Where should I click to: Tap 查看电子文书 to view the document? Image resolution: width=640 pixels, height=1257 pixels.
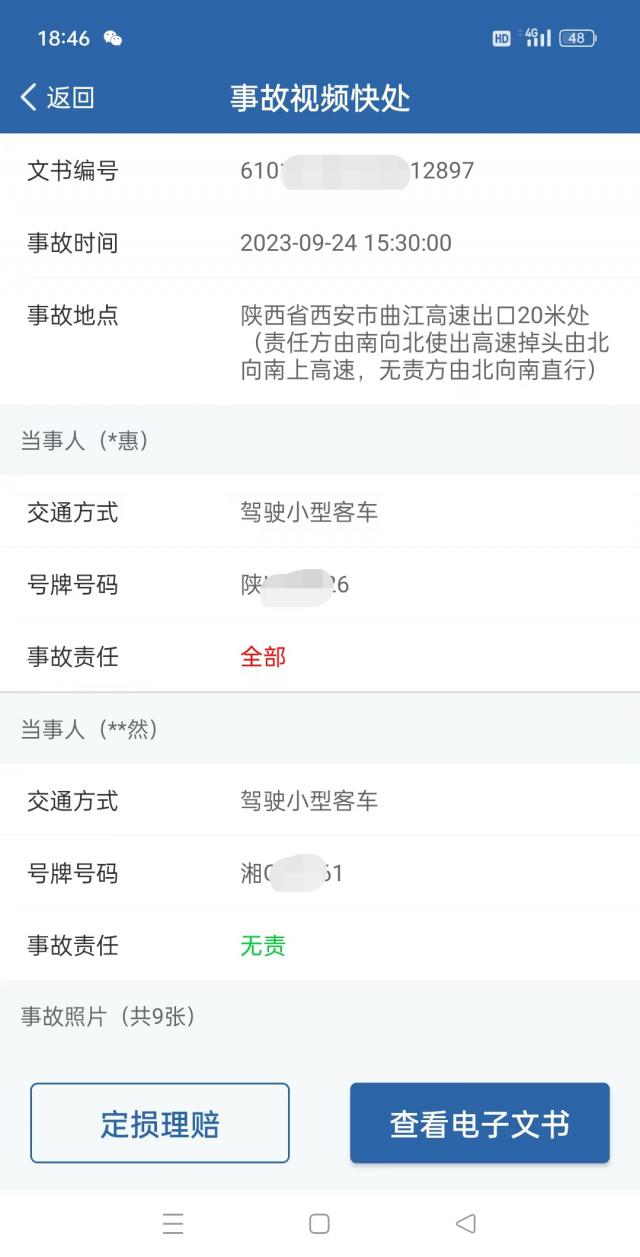480,1123
